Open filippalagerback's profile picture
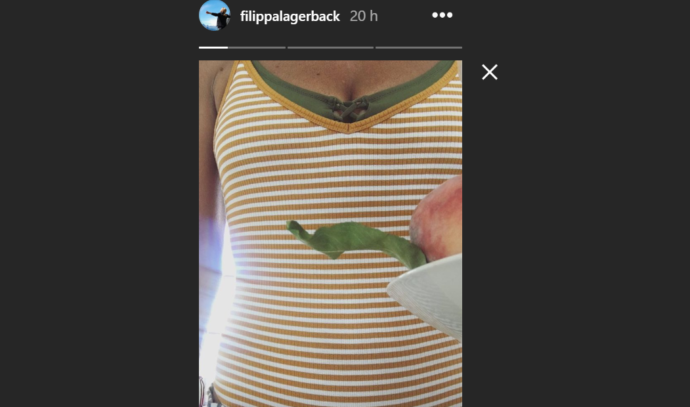 215,16
